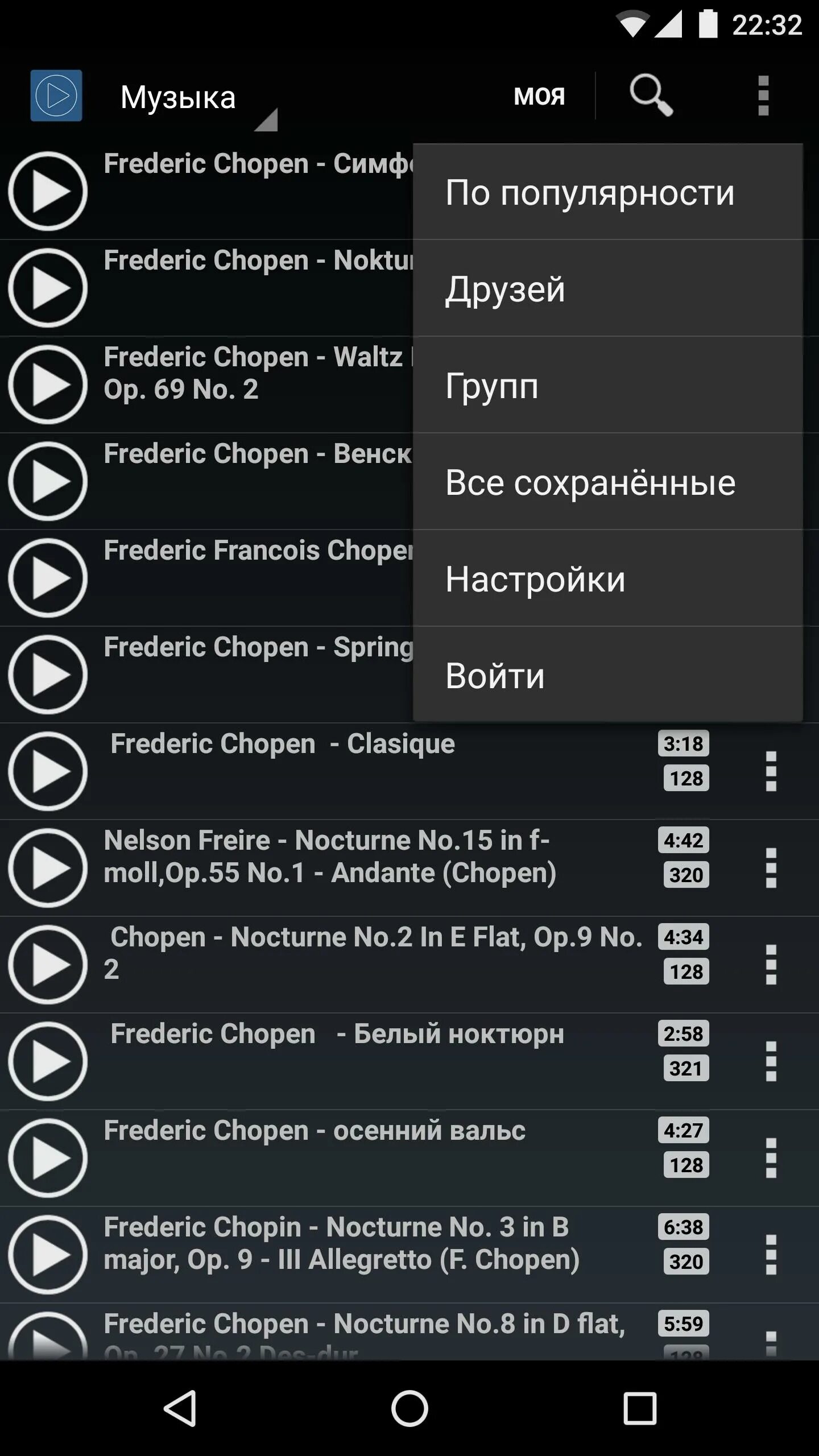The width and height of the screenshot is (819, 1456).
Task: Choose 'Друзей' in the dropdown menu
Action: (x=607, y=288)
